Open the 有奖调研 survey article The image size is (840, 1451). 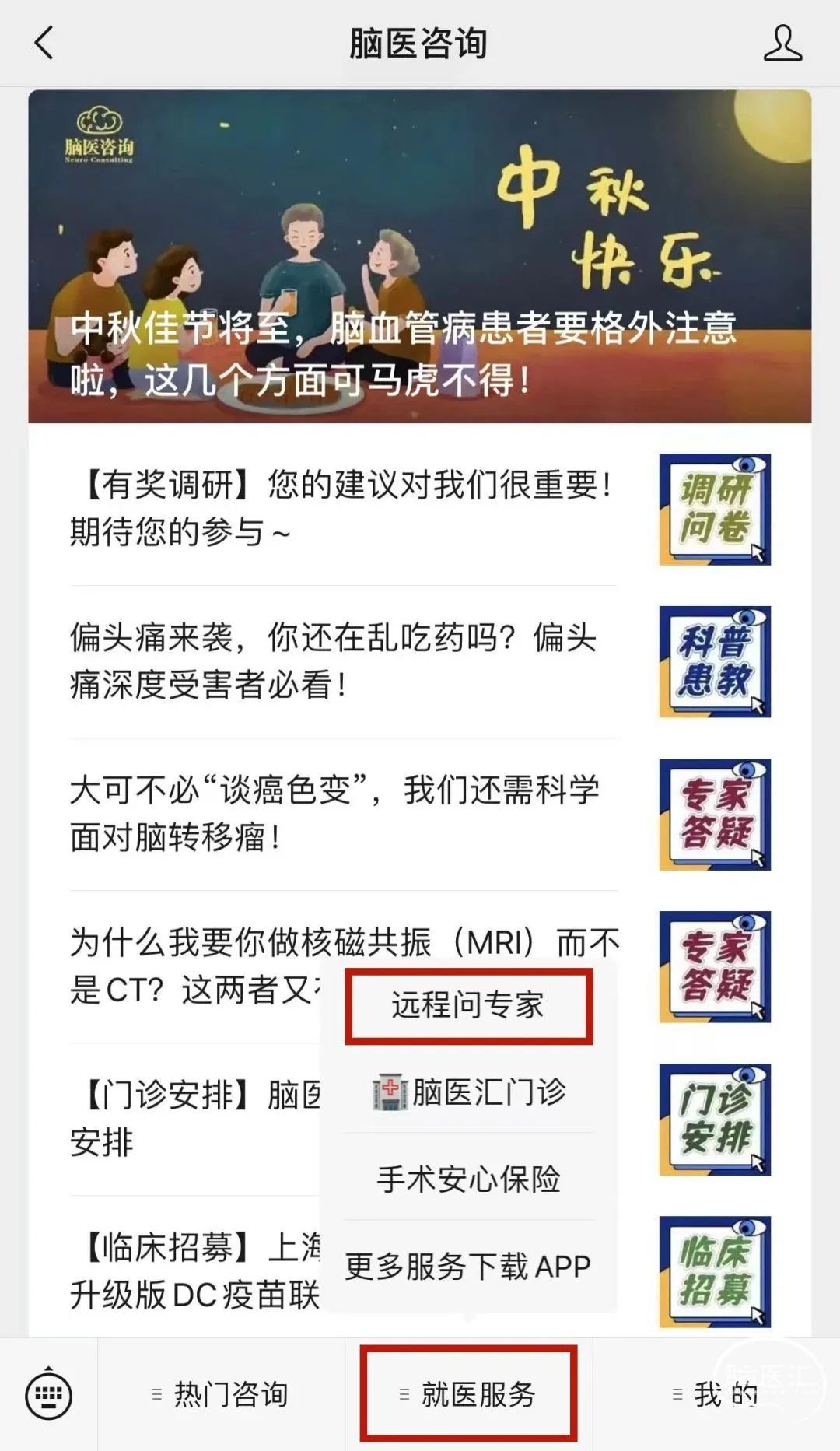(342, 508)
